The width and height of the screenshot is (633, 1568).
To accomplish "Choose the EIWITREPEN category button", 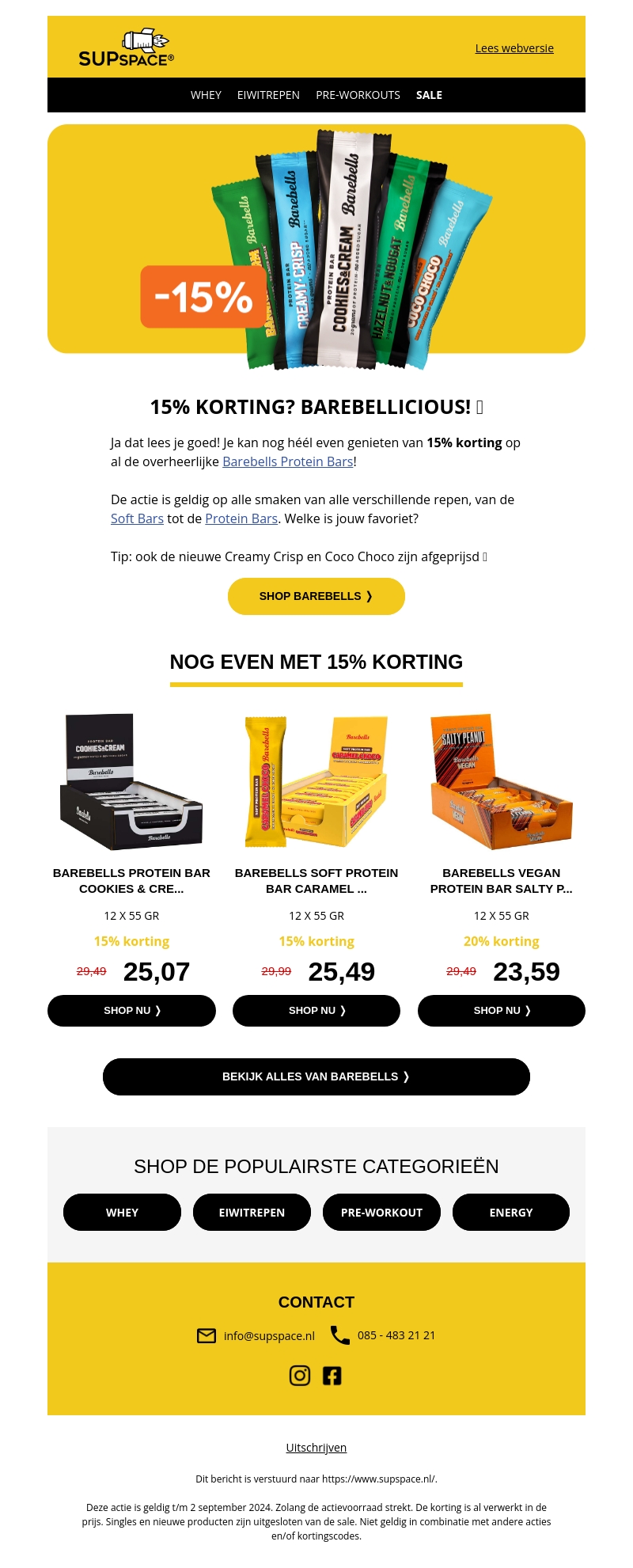I will coord(252,1212).
